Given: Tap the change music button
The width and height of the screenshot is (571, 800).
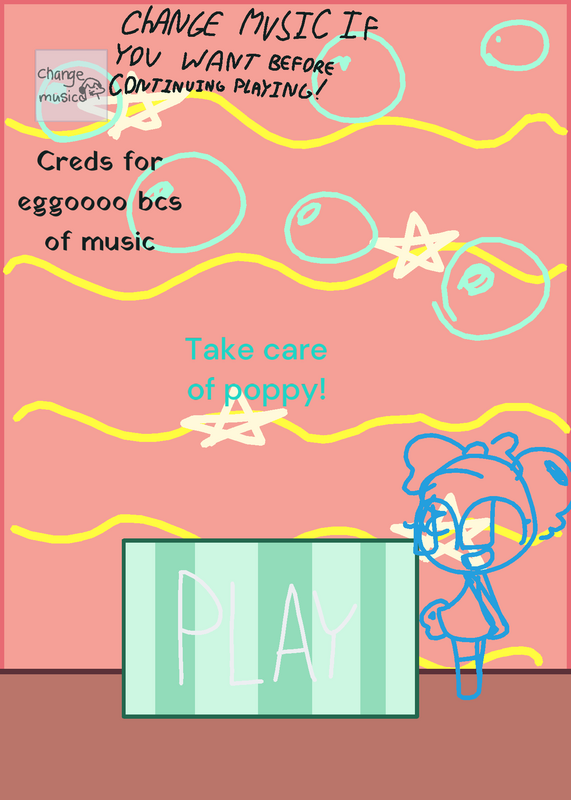Looking at the screenshot, I should tap(71, 85).
